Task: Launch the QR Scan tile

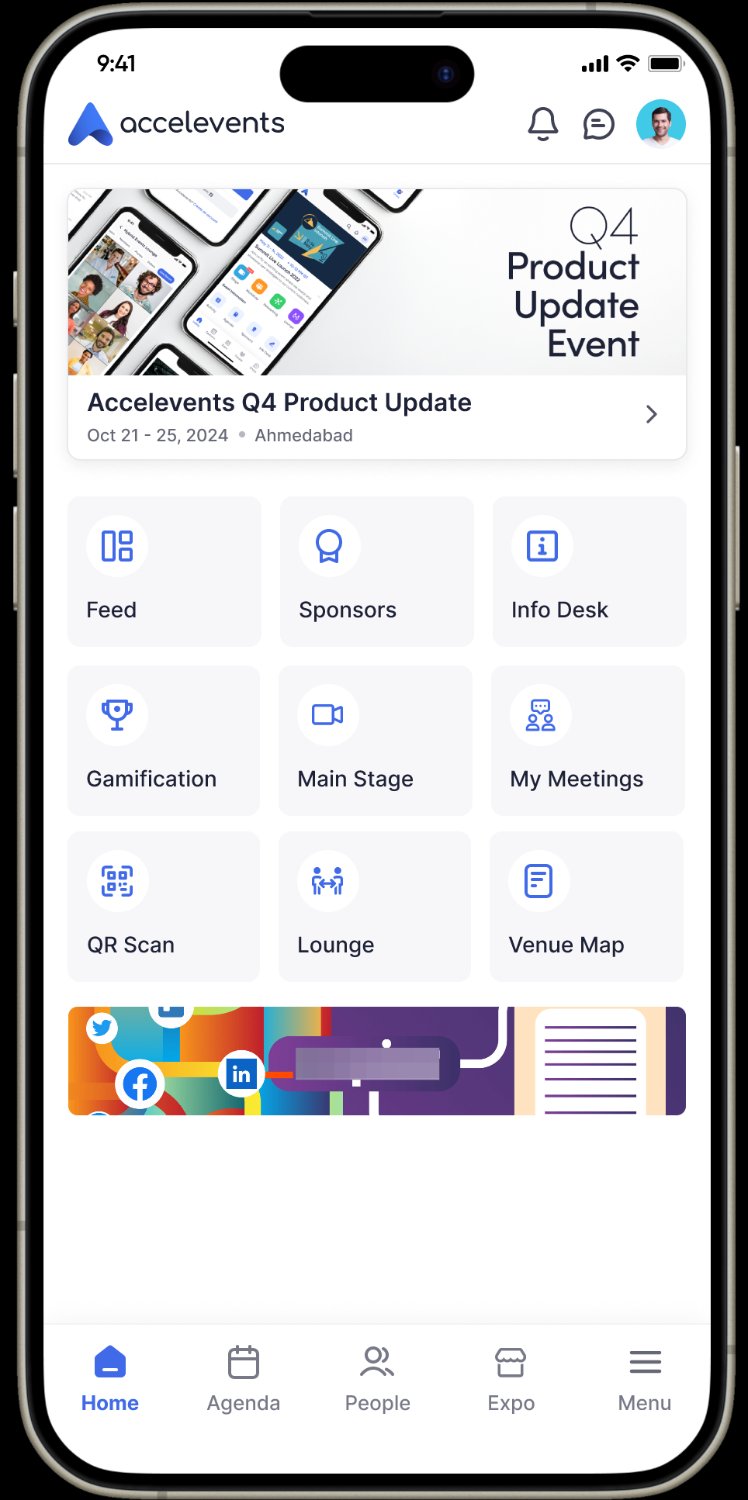Action: [x=164, y=906]
